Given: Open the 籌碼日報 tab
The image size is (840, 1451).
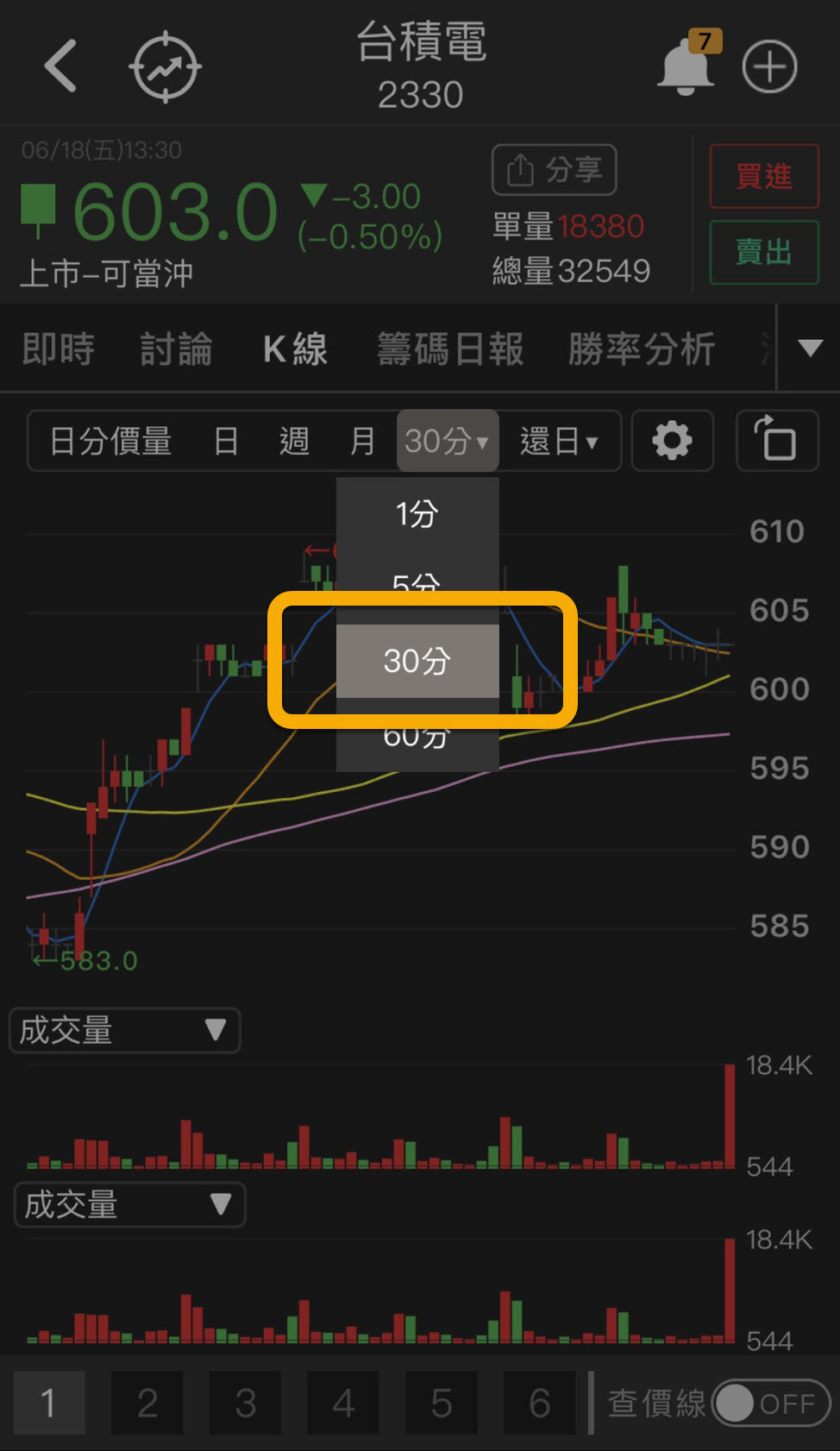Looking at the screenshot, I should coord(449,349).
